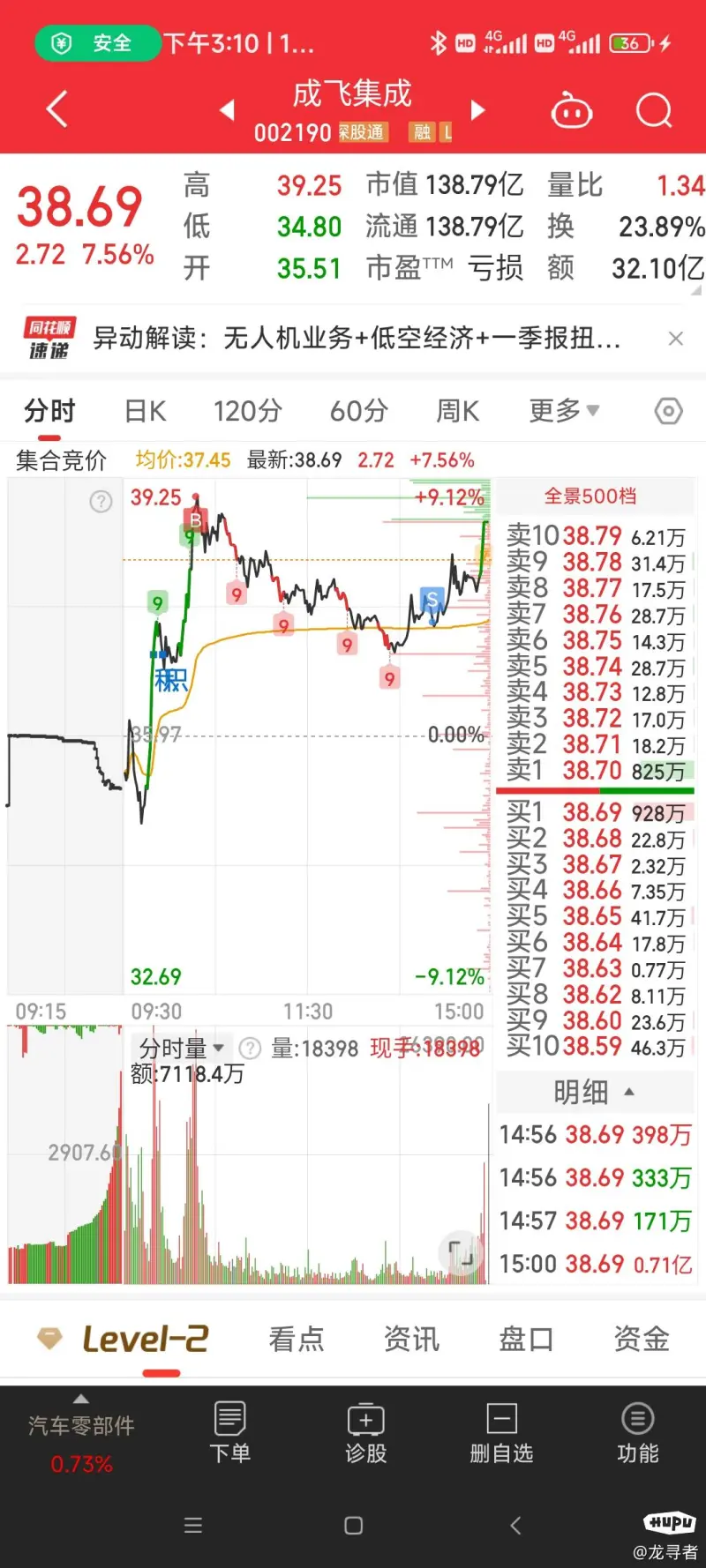Open the robot assistant icon
This screenshot has height=1568, width=706.
(571, 111)
